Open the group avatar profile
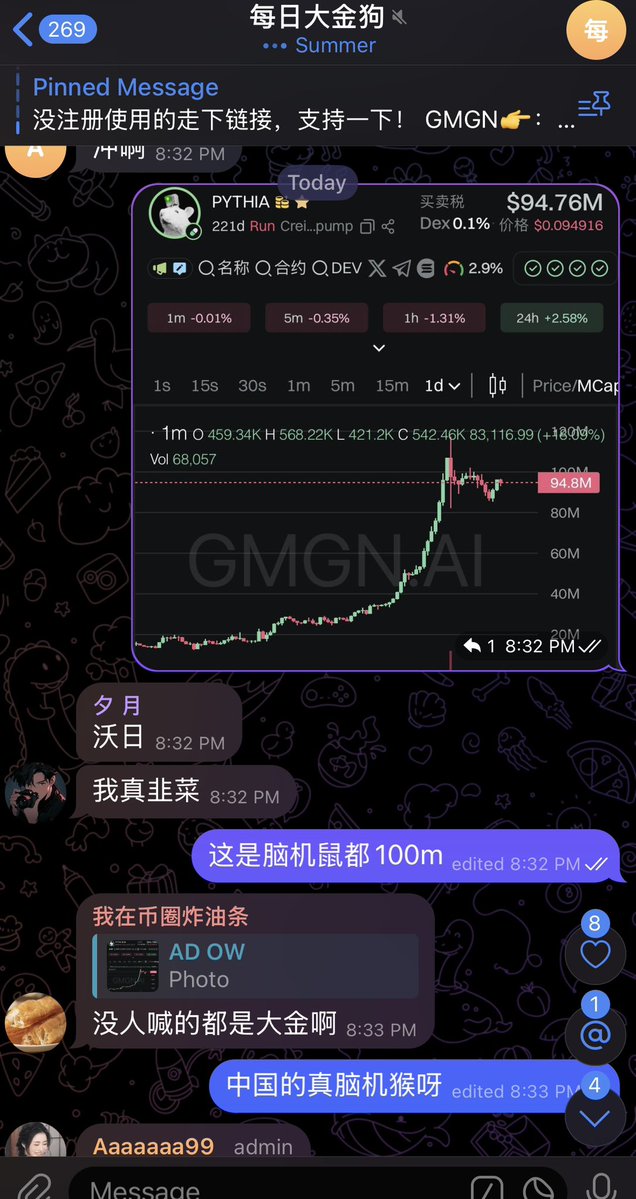This screenshot has width=636, height=1199. (x=595, y=30)
